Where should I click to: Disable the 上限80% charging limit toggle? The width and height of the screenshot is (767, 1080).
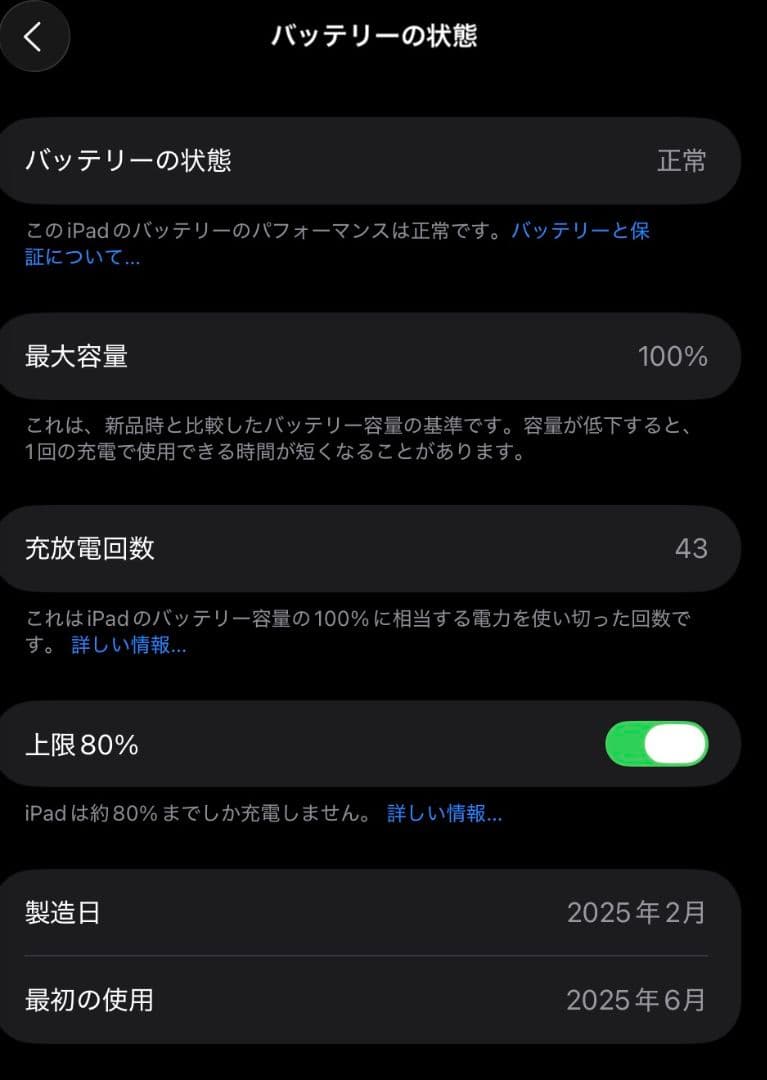tap(655, 744)
